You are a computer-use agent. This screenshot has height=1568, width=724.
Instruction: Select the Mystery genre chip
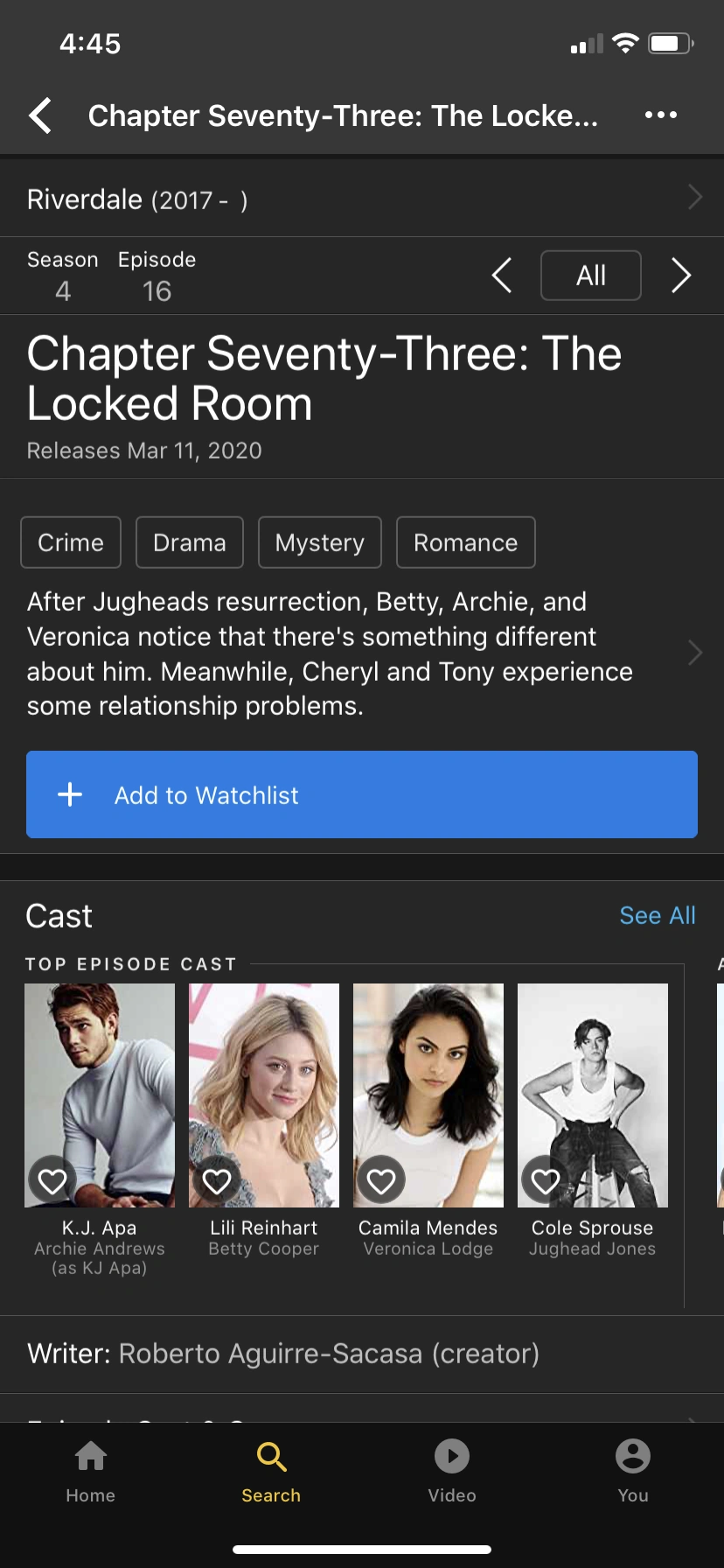click(x=319, y=542)
